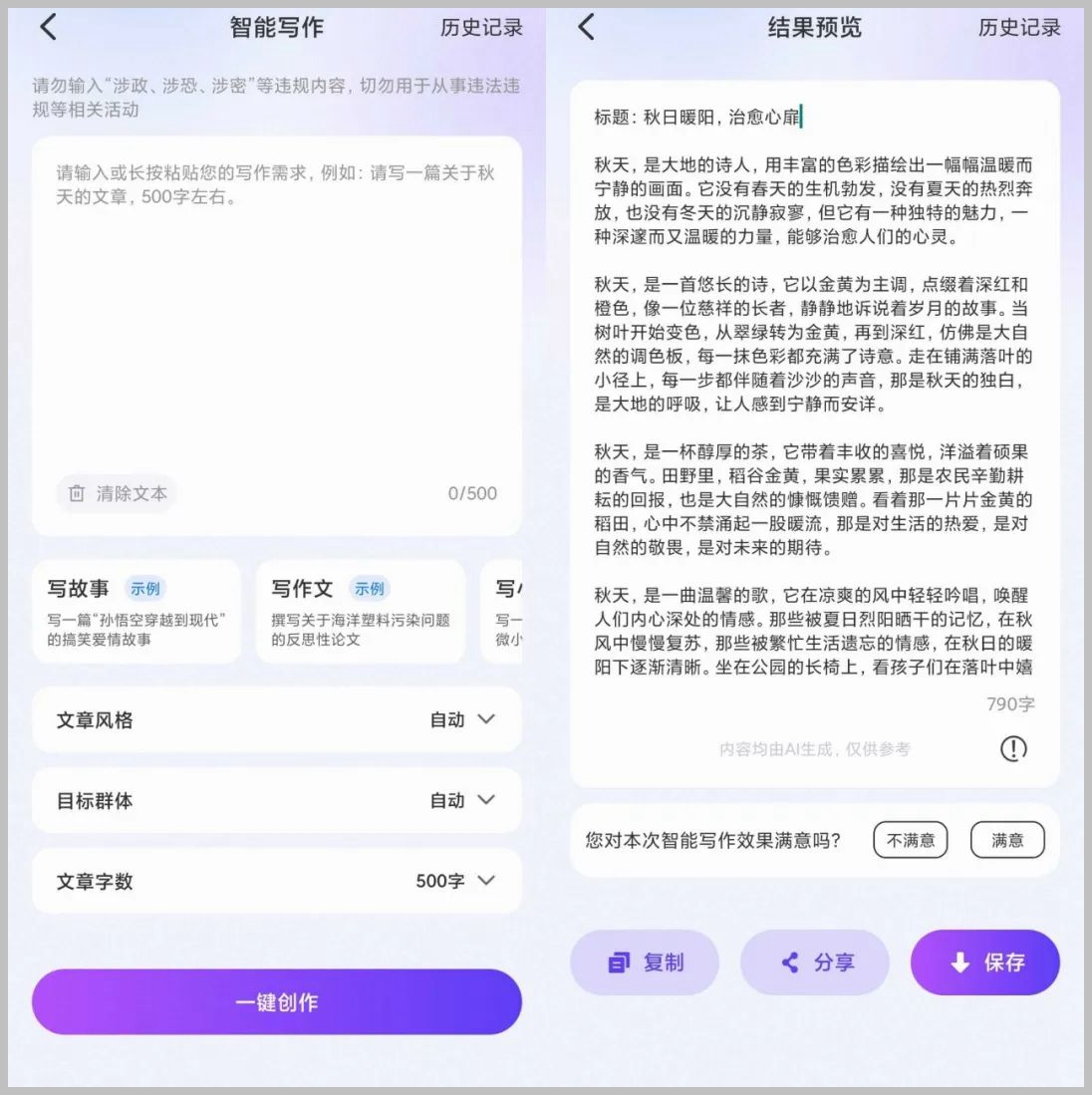Screen dimensions: 1092x1095
Task: Rate the result as 不满意
Action: (911, 840)
